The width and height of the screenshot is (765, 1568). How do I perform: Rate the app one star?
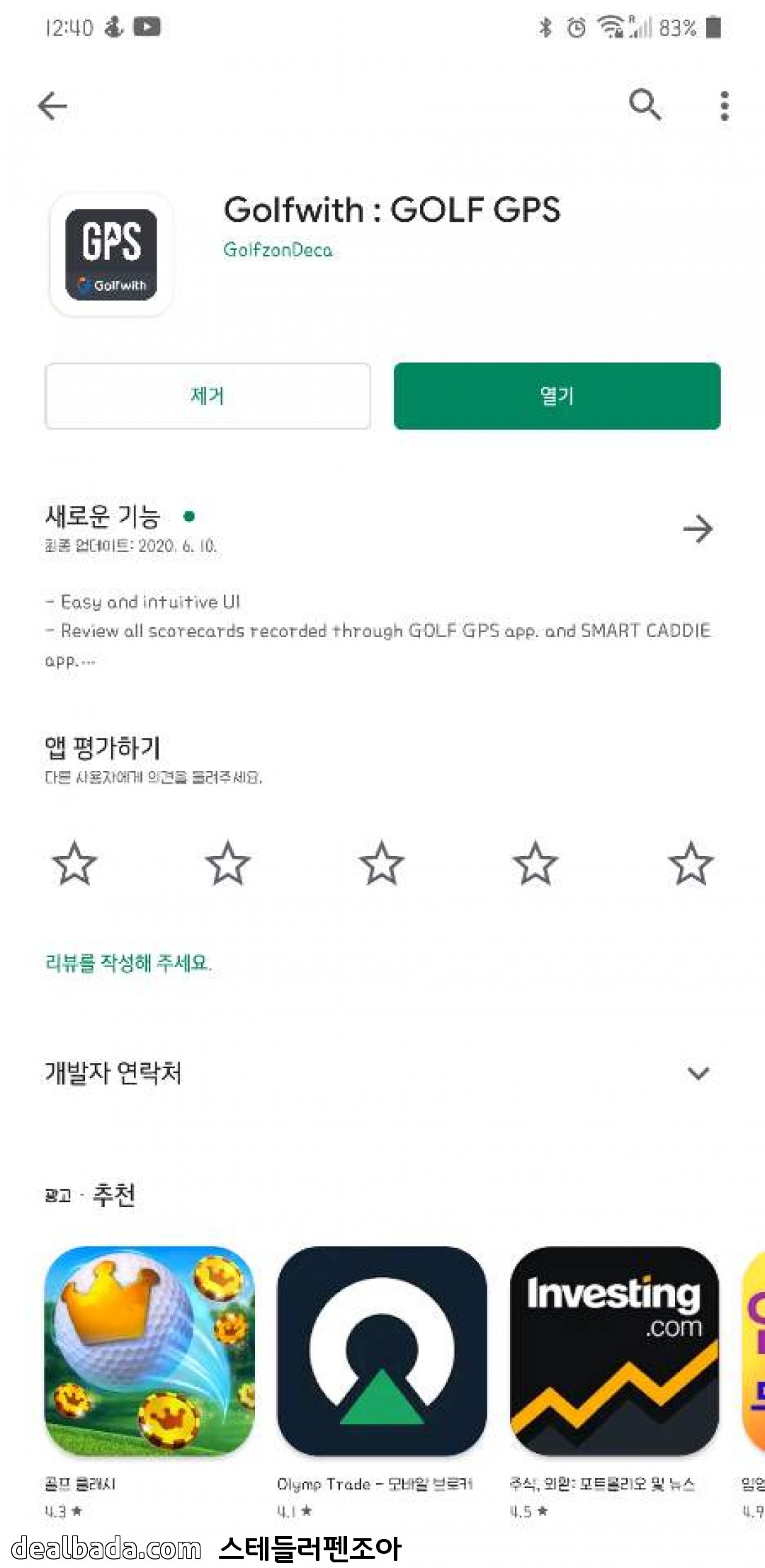74,863
